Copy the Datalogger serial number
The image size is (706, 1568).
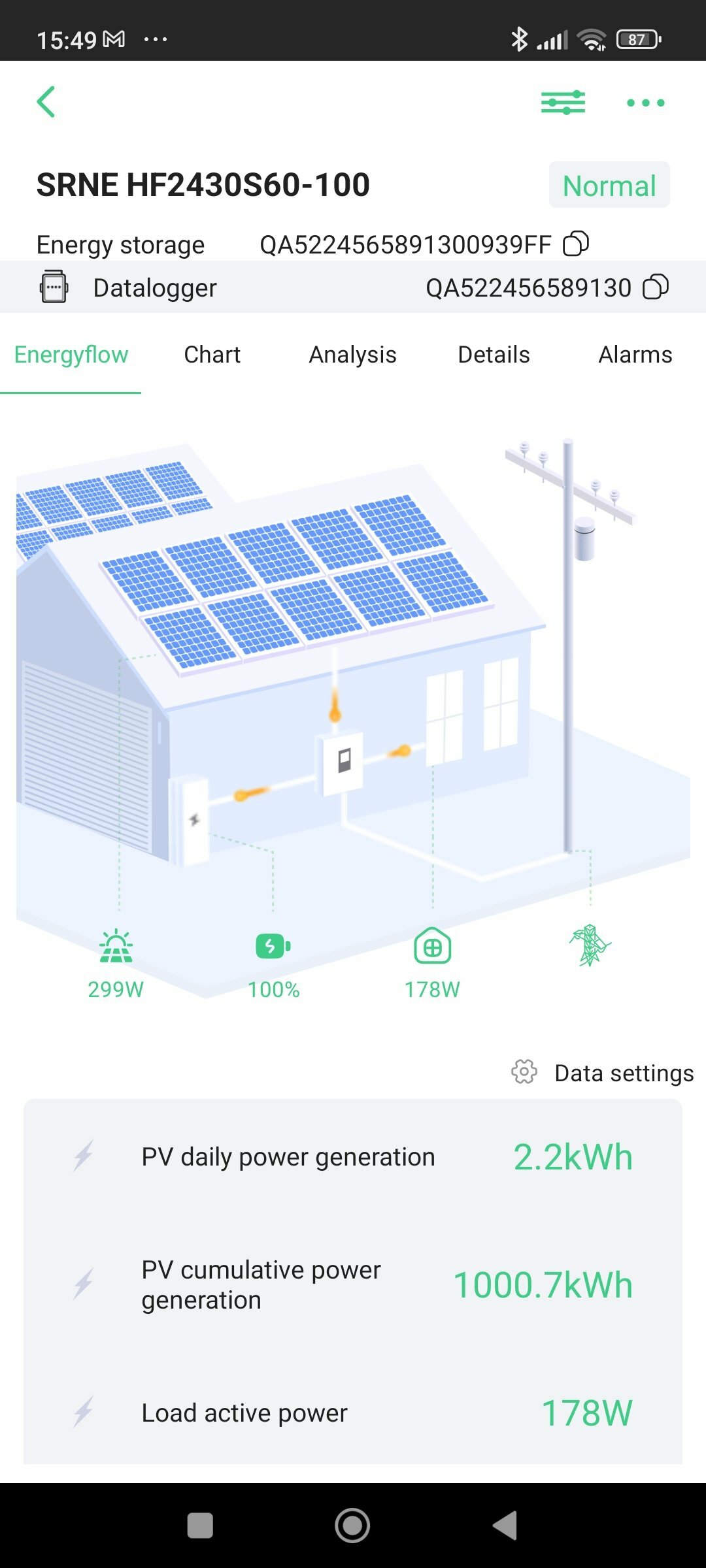656,287
